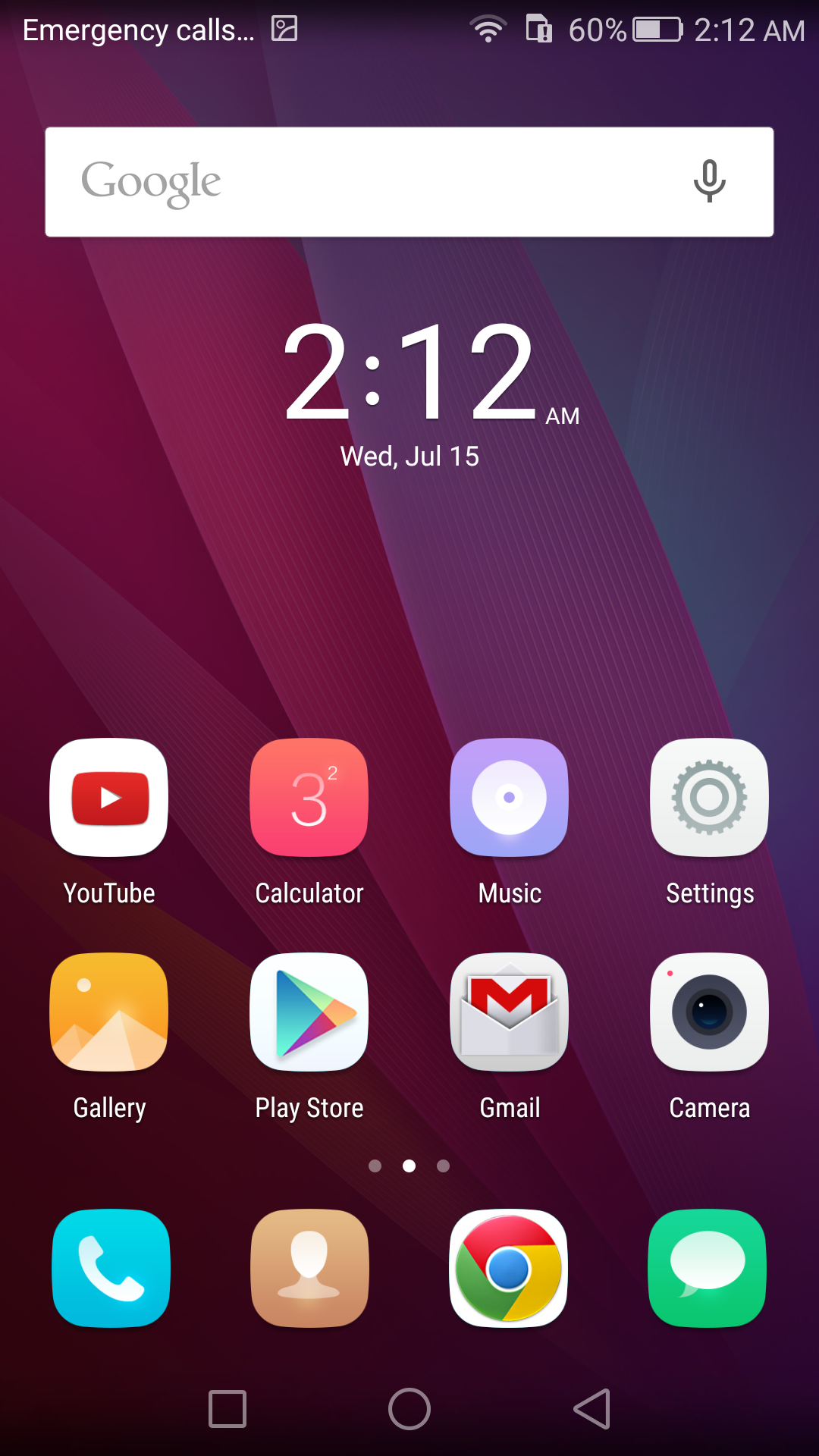Tap the back triangle in navigation bar
This screenshot has height=1456, width=819.
click(x=591, y=1409)
